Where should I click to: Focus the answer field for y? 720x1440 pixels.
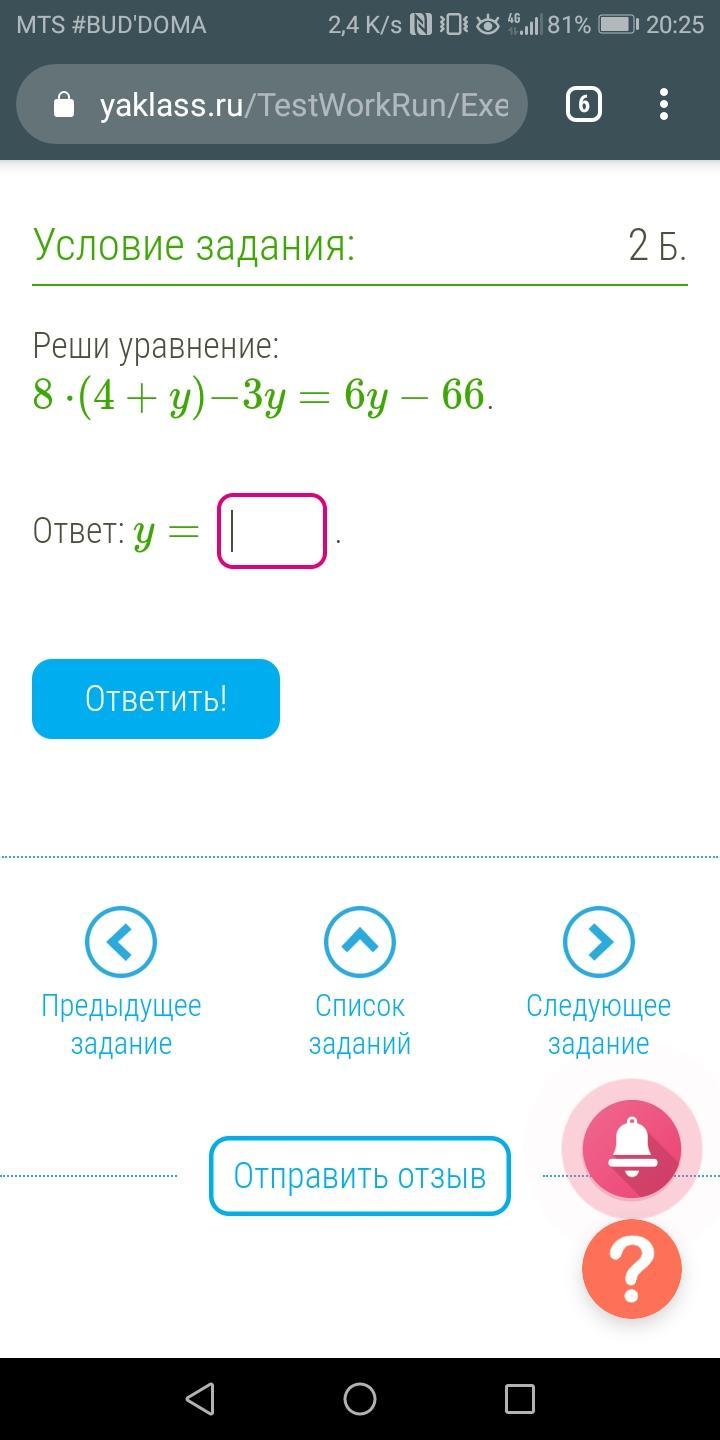(x=272, y=531)
